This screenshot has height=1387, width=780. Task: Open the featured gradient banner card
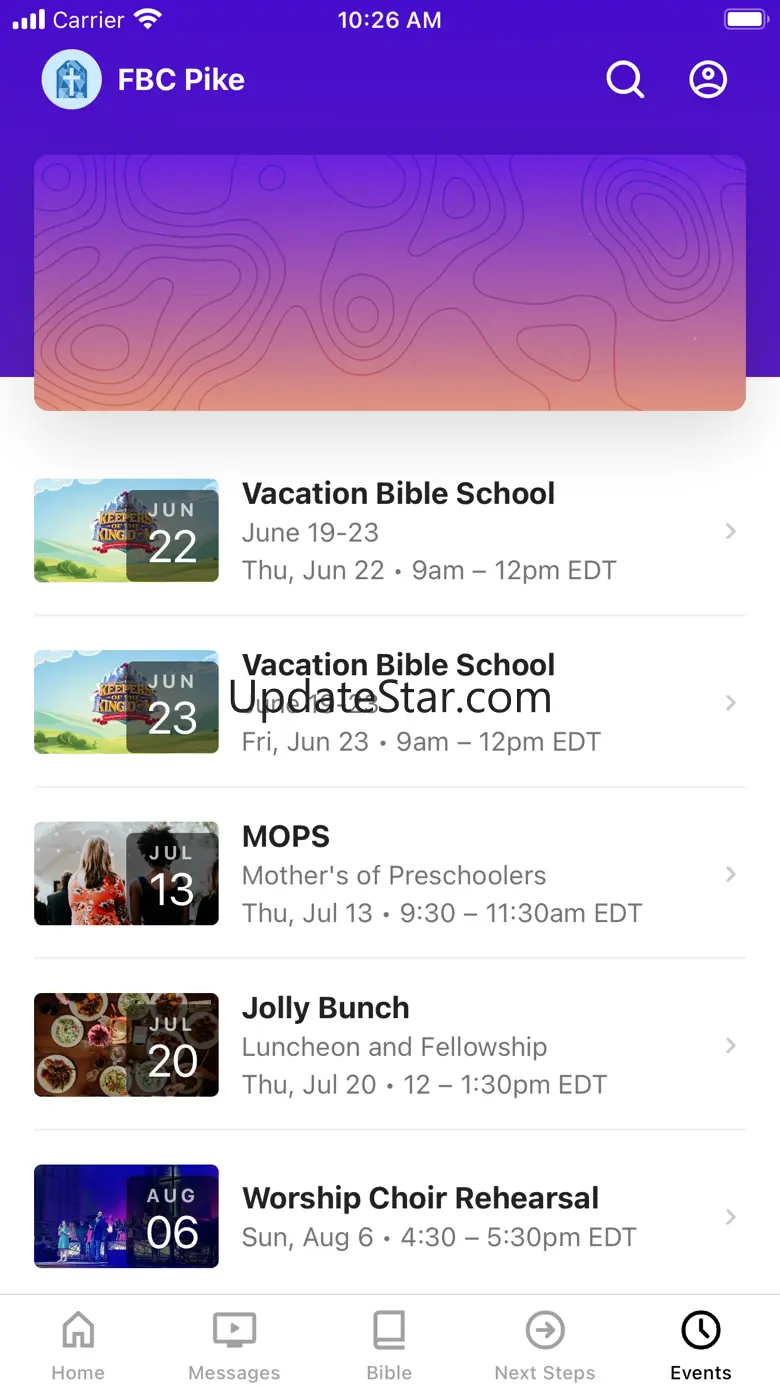coord(390,282)
